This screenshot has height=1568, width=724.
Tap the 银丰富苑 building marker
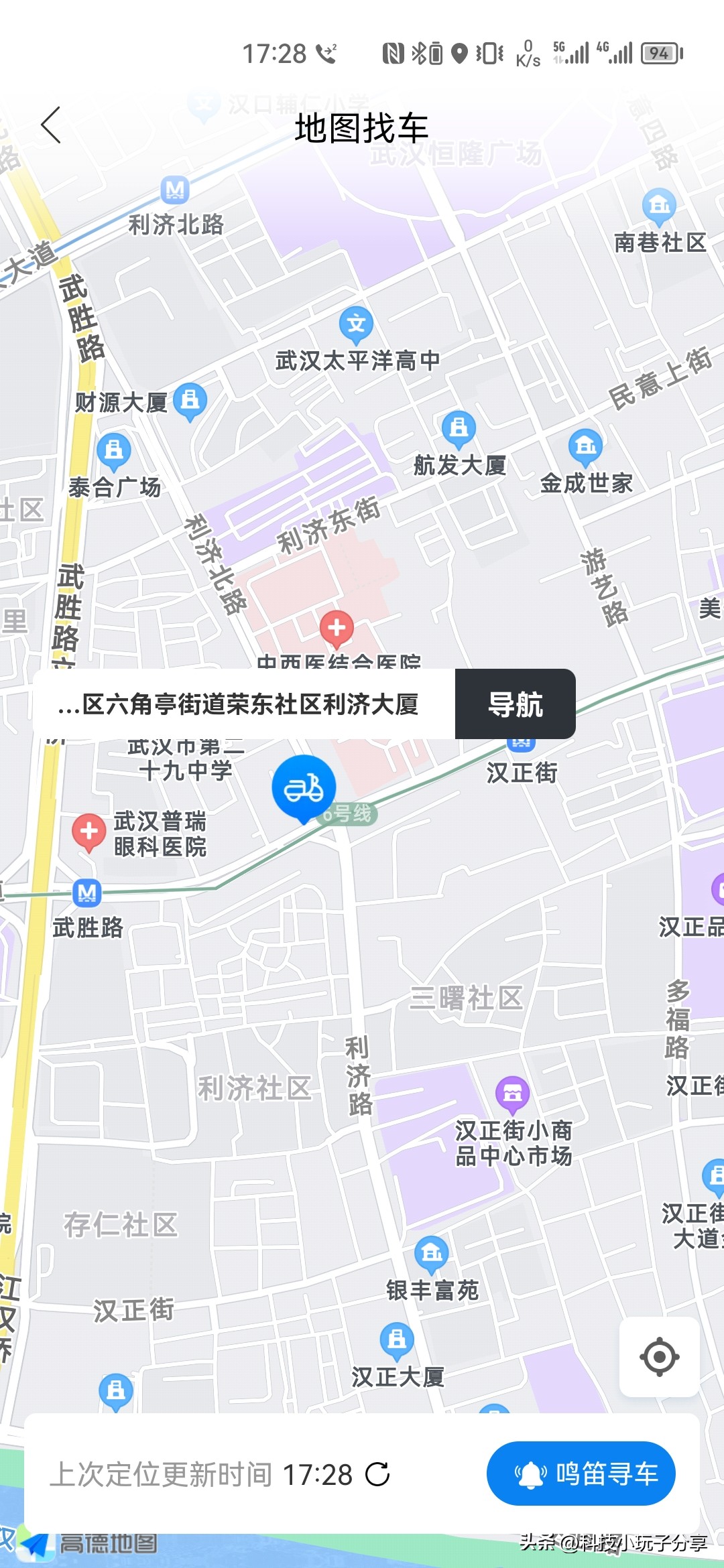click(x=432, y=1252)
